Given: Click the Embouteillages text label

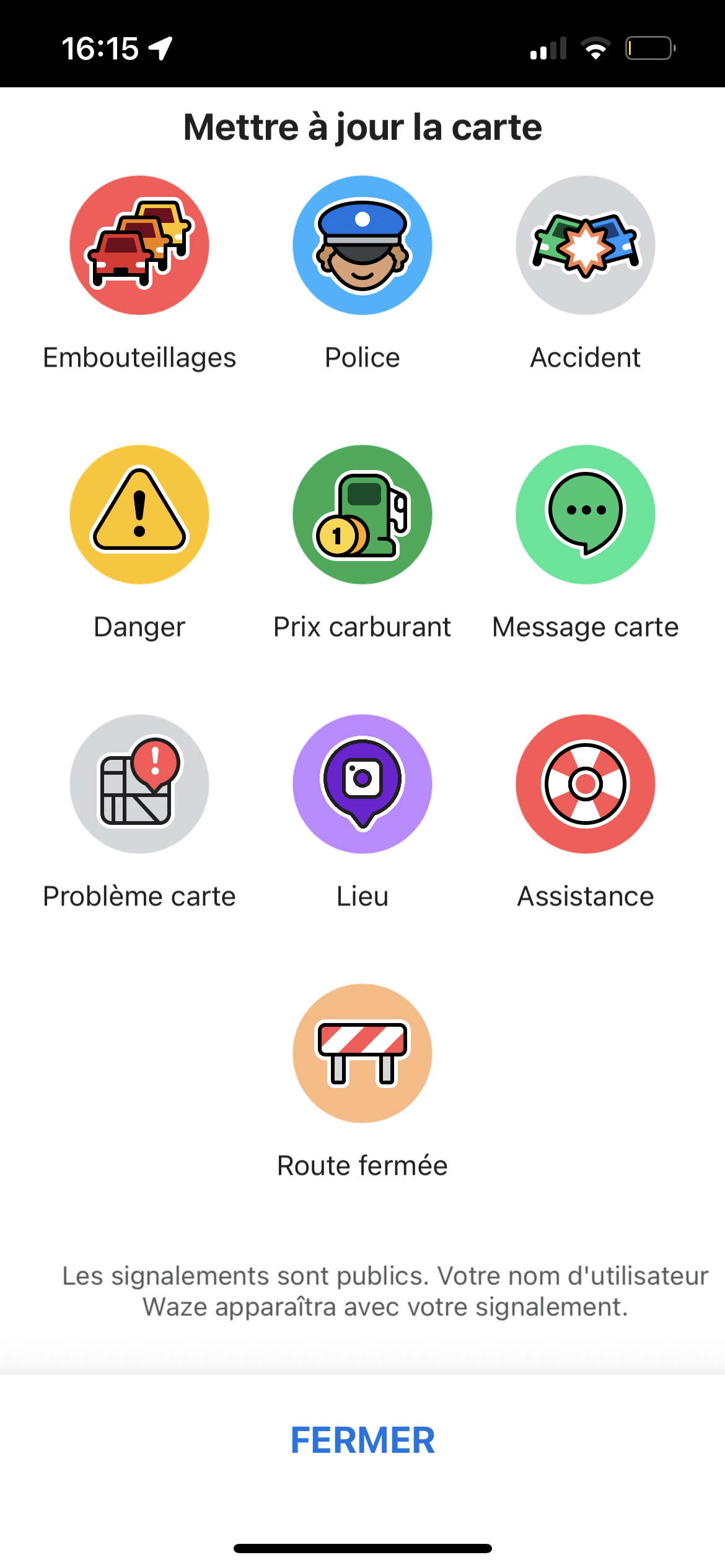Looking at the screenshot, I should click(139, 357).
